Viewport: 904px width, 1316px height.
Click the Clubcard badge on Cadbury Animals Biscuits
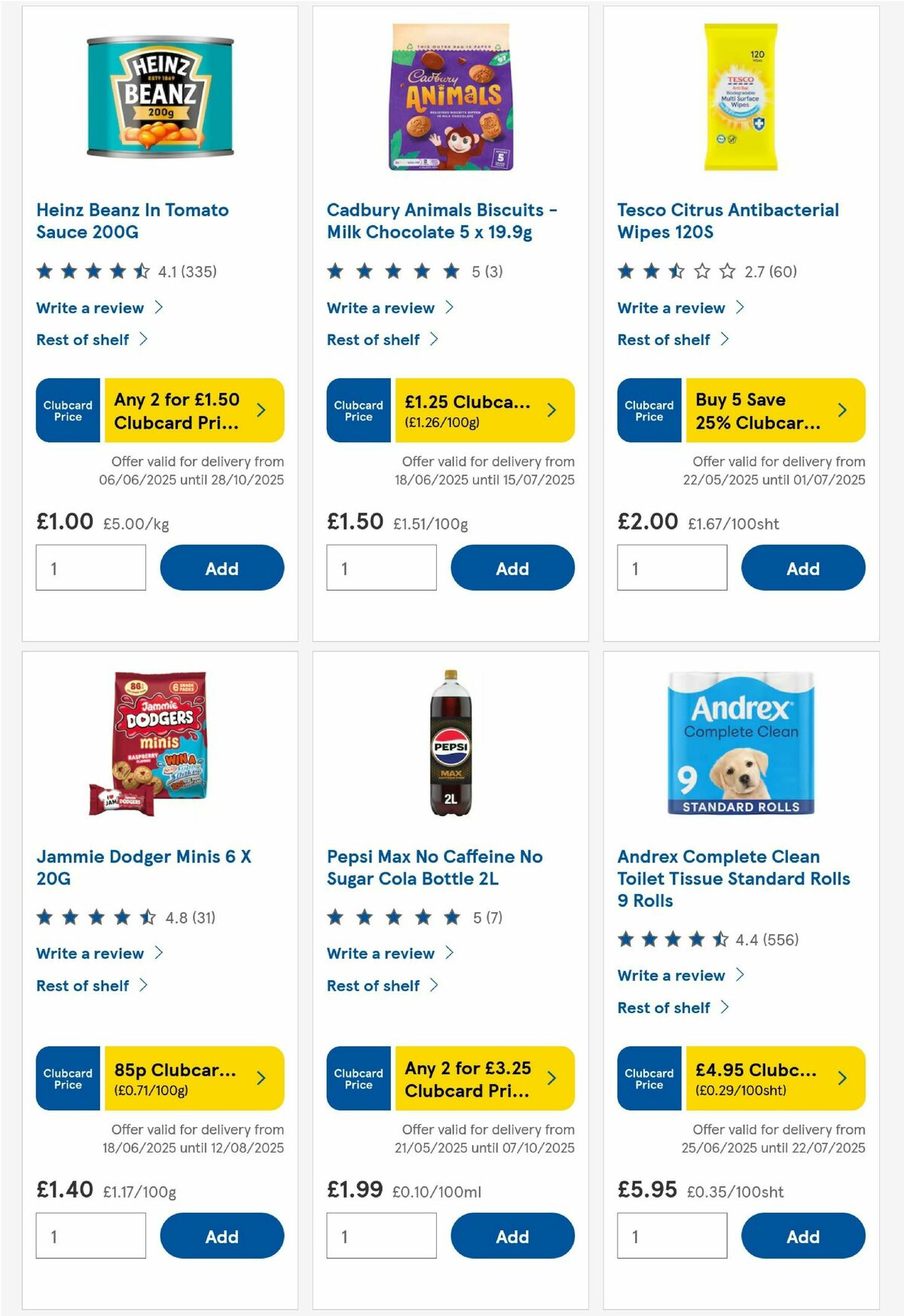pos(358,410)
